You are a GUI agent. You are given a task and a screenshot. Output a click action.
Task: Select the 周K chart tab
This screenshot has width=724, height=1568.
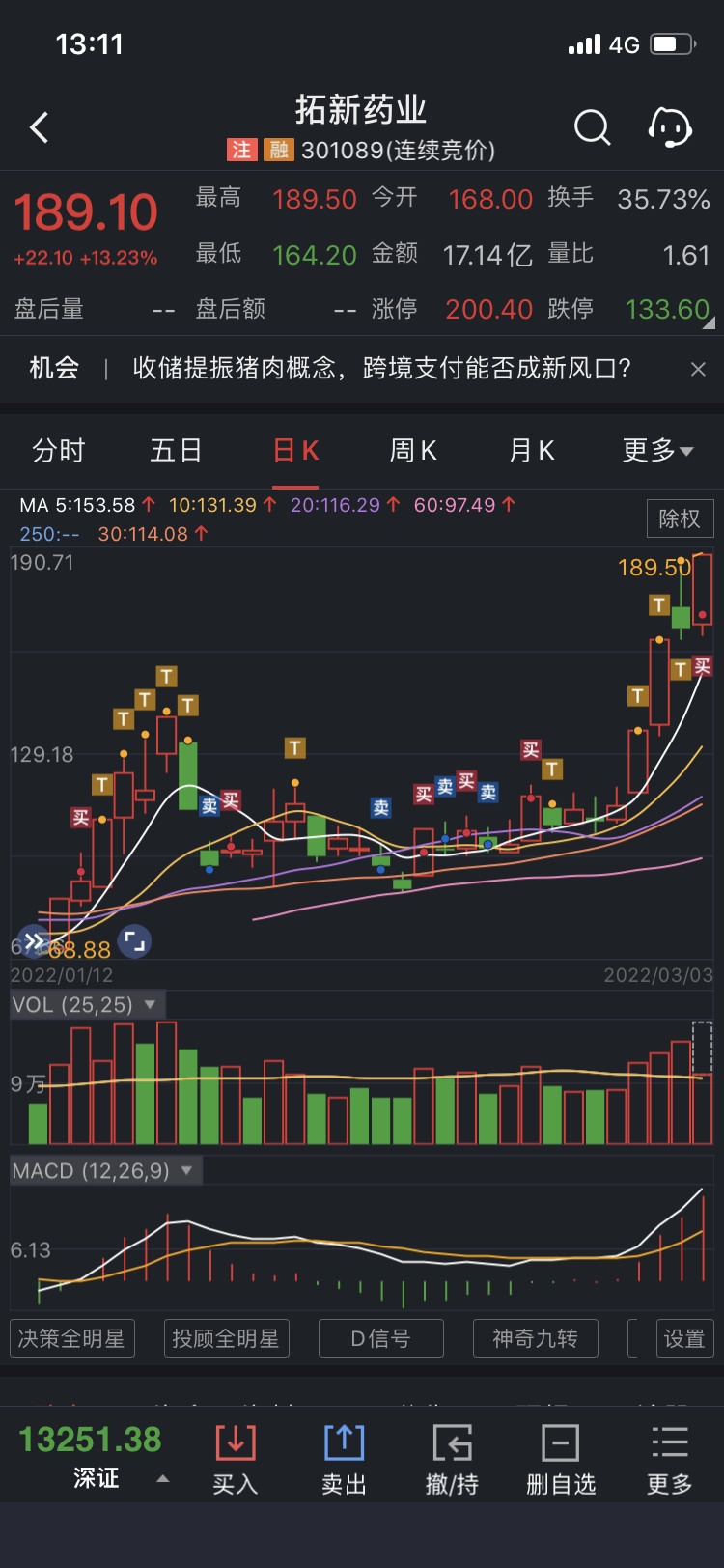[413, 451]
